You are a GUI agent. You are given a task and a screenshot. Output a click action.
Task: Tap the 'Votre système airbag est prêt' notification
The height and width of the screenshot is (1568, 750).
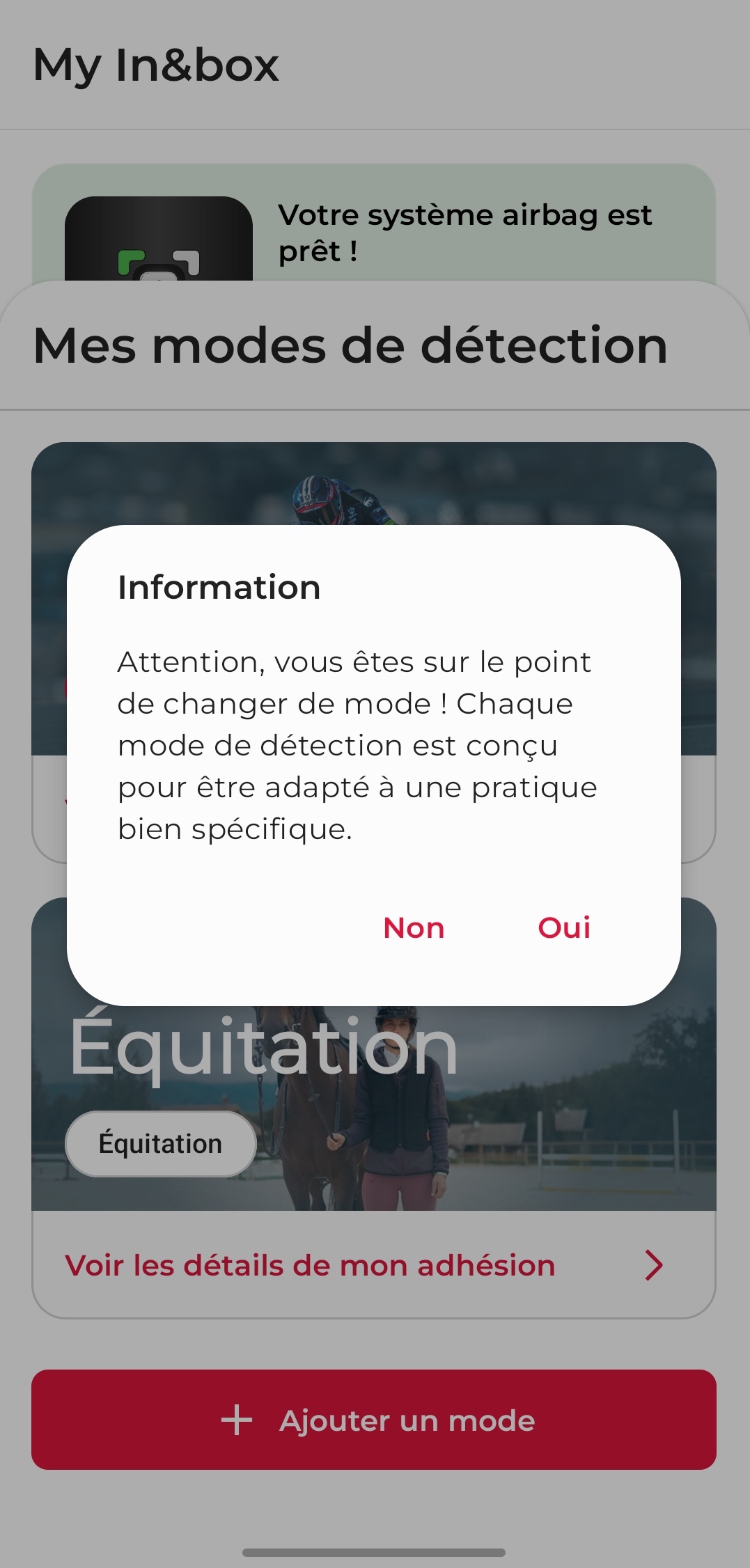tap(464, 232)
